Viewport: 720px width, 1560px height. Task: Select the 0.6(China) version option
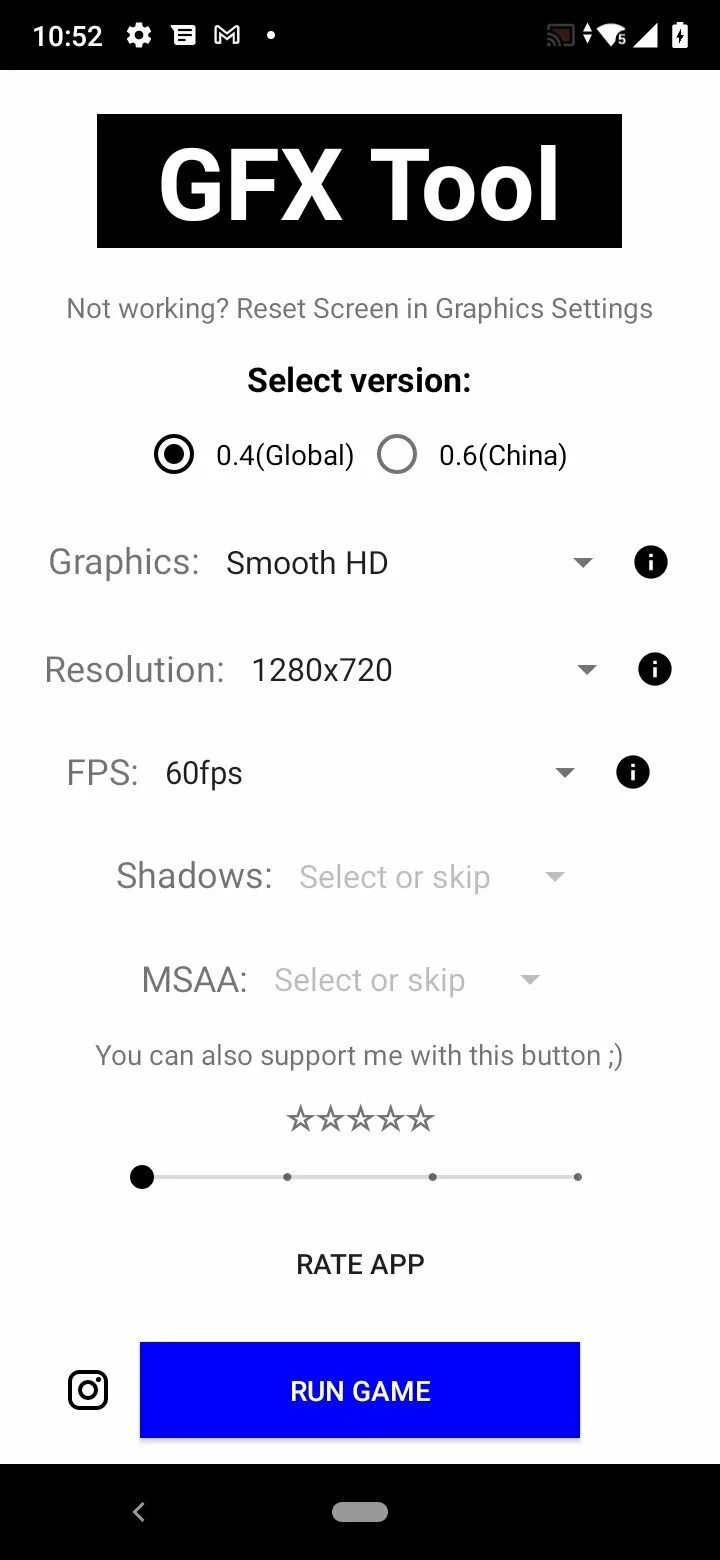pyautogui.click(x=397, y=455)
